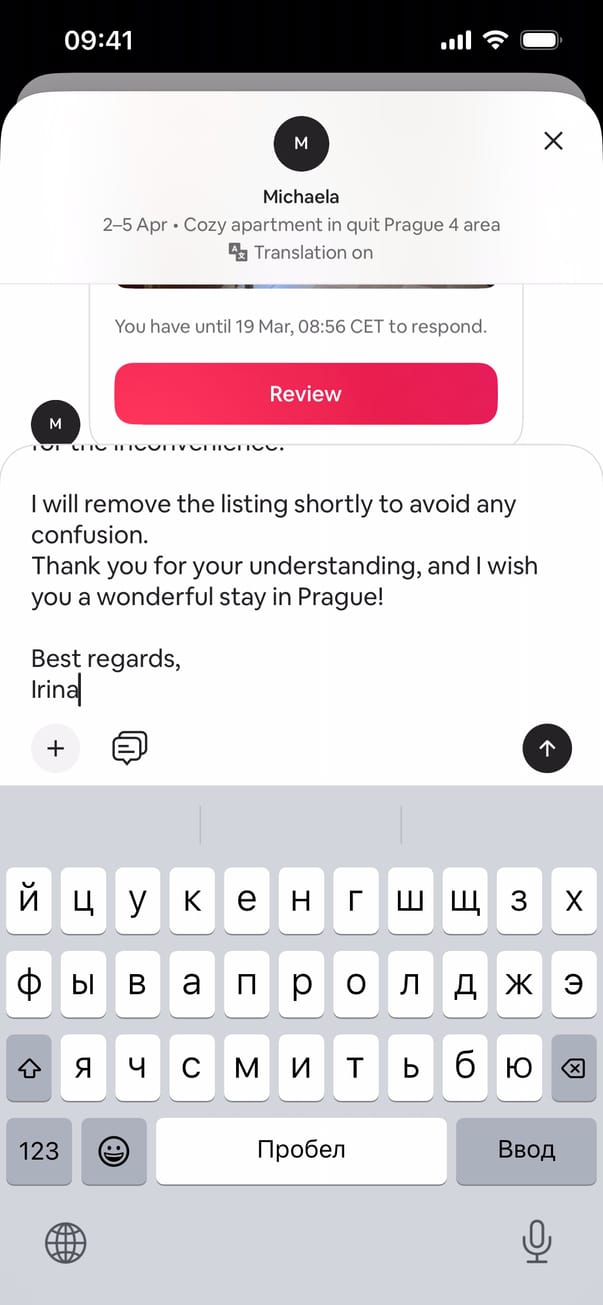603x1305 pixels.
Task: Tap the Ввод return key
Action: click(x=526, y=1151)
